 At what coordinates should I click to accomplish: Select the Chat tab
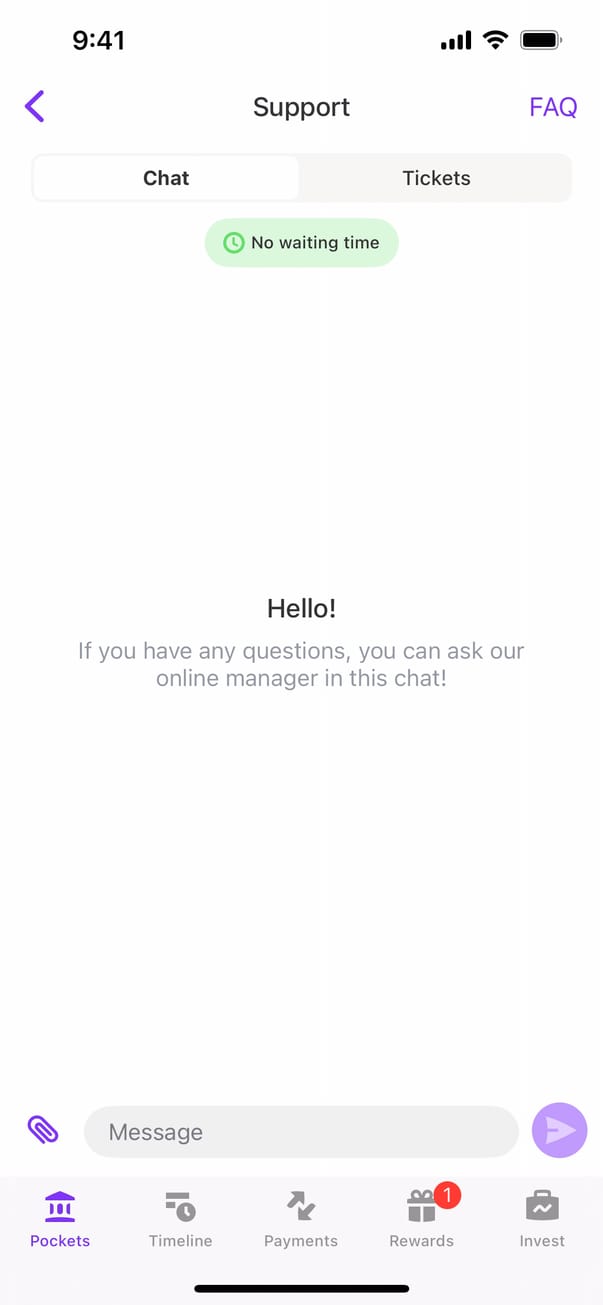tap(166, 178)
